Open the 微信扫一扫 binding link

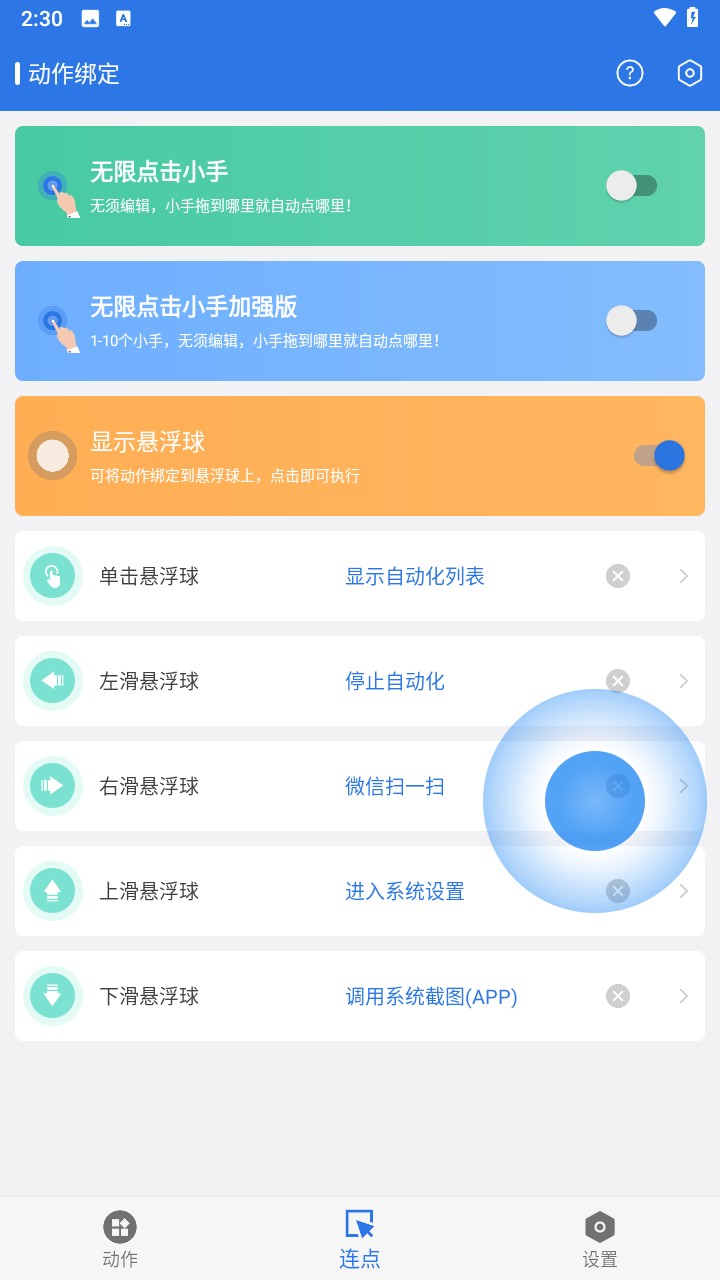pyautogui.click(x=394, y=786)
